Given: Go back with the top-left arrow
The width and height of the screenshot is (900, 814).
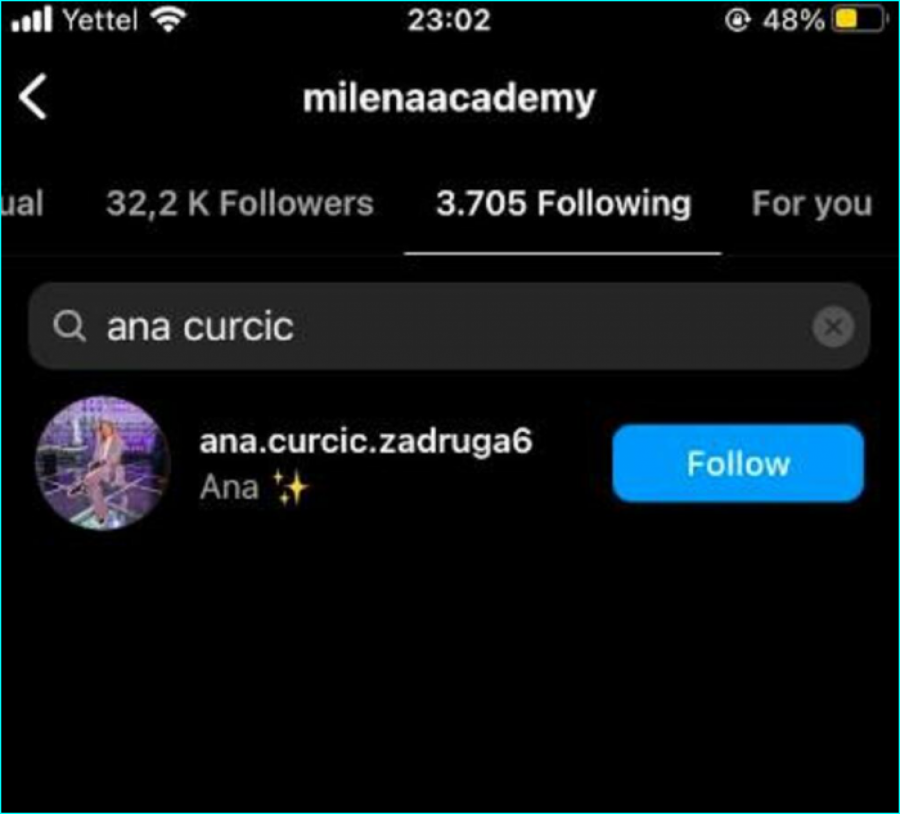Looking at the screenshot, I should click(34, 99).
